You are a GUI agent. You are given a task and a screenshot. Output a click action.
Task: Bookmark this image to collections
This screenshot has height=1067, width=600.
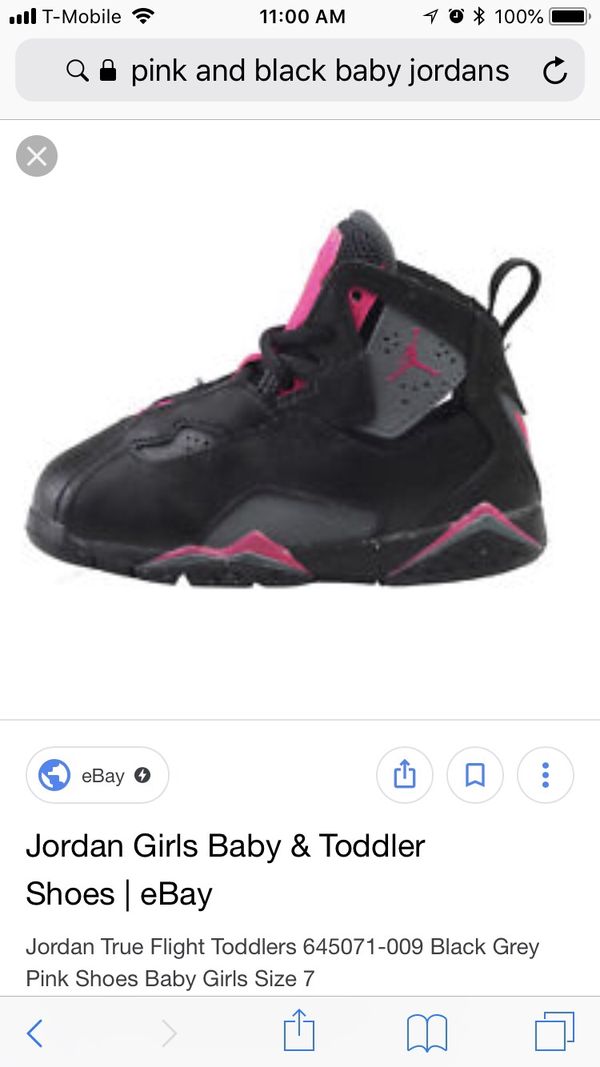[x=475, y=775]
